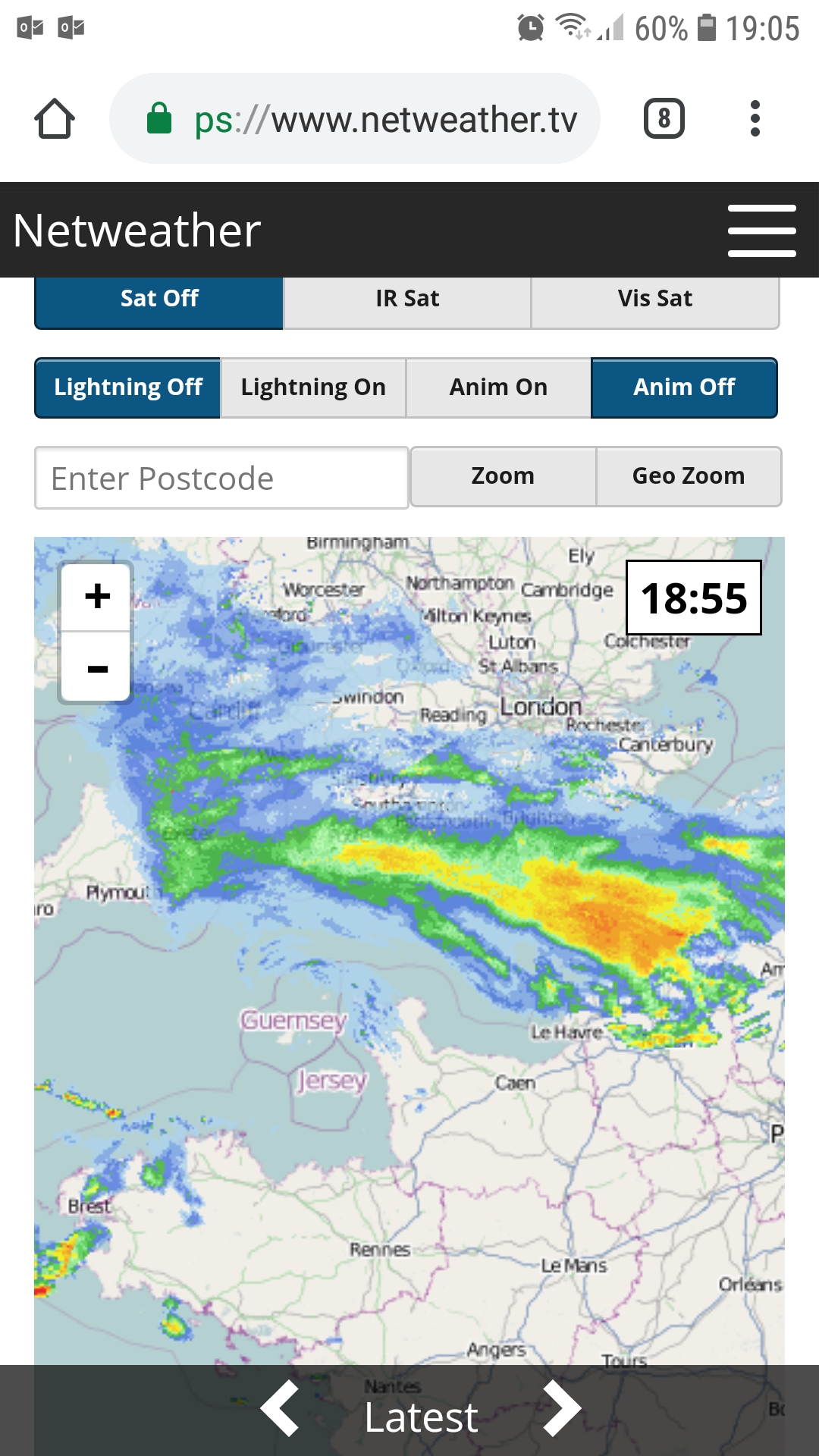Go to previous radar frame arrow
This screenshot has height=1456, width=819.
280,1408
